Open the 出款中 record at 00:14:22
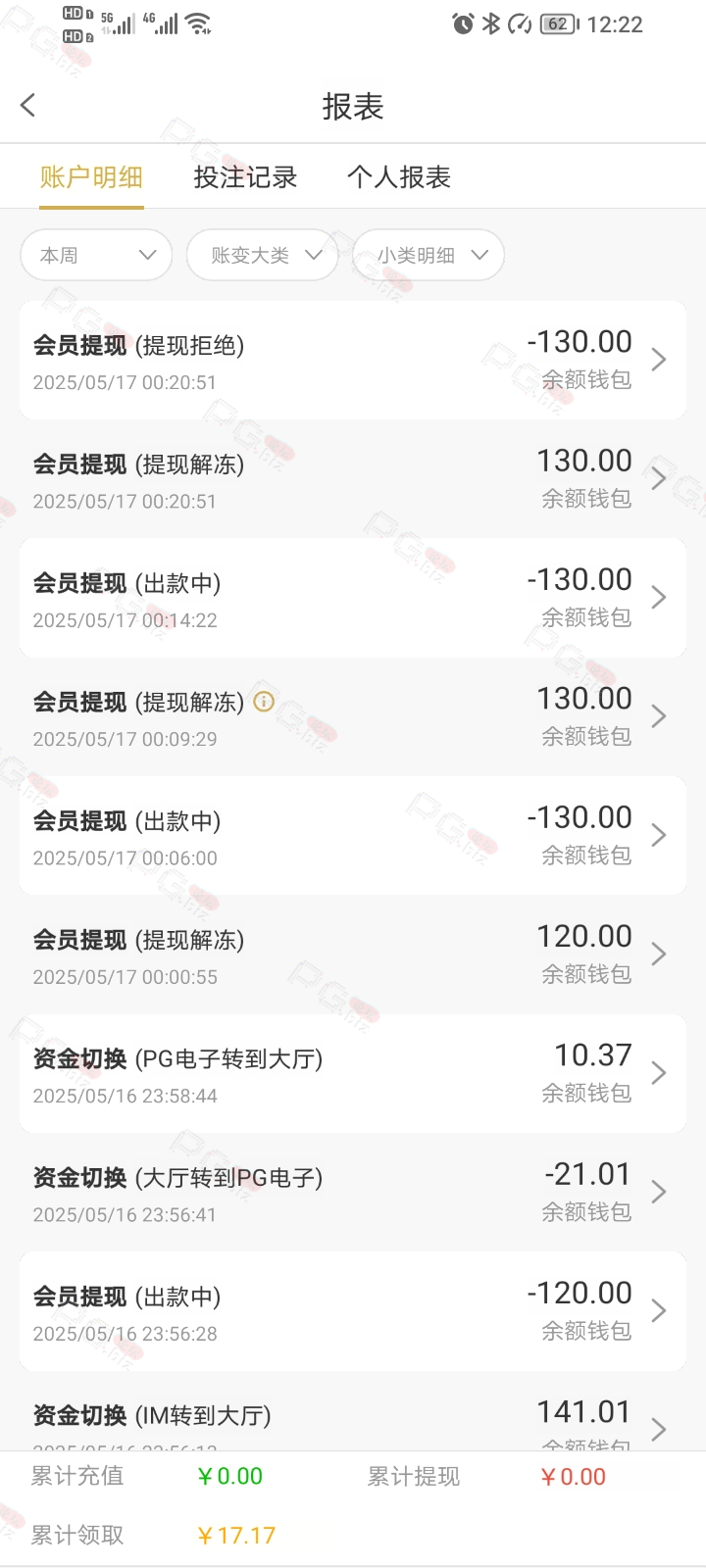The image size is (706, 1568). coord(353,598)
